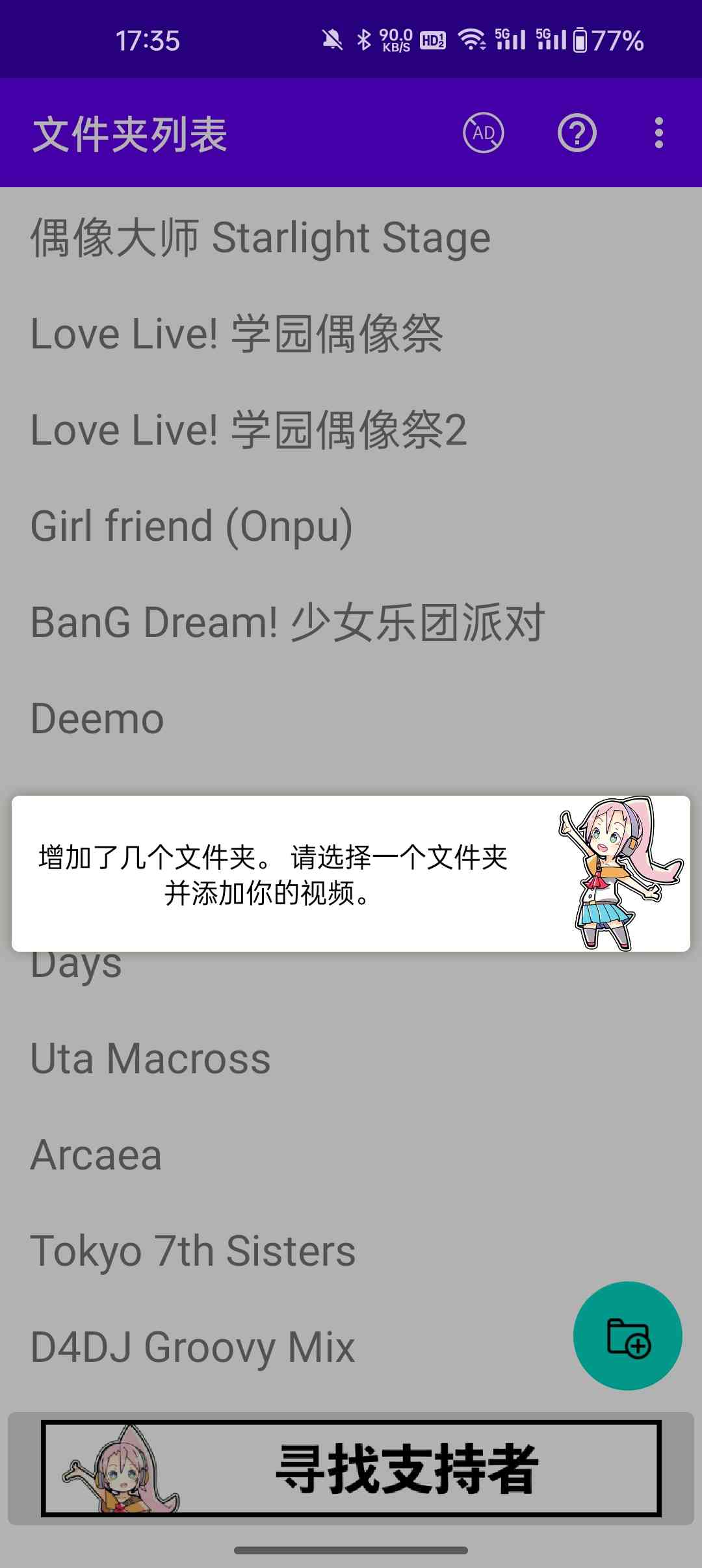The image size is (702, 1568).
Task: Open BanG Dream! 少女乐团派对 folder
Action: pos(288,622)
